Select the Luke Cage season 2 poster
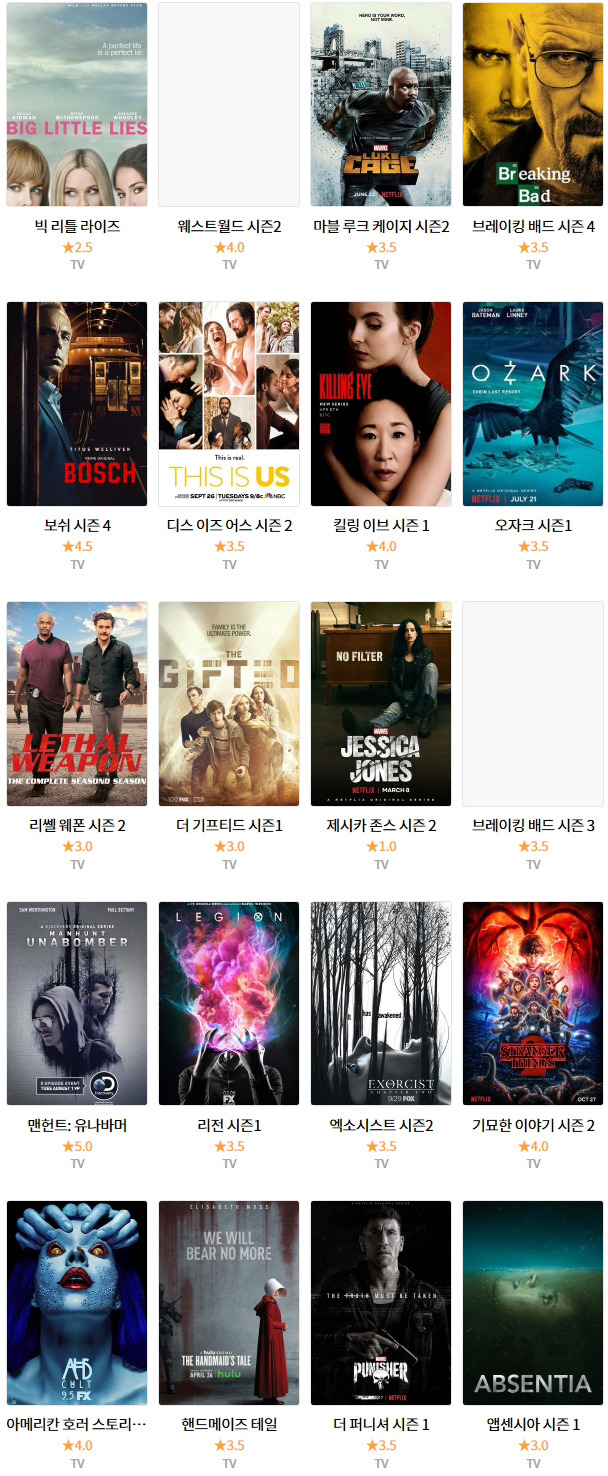608x1476 pixels. pyautogui.click(x=381, y=104)
